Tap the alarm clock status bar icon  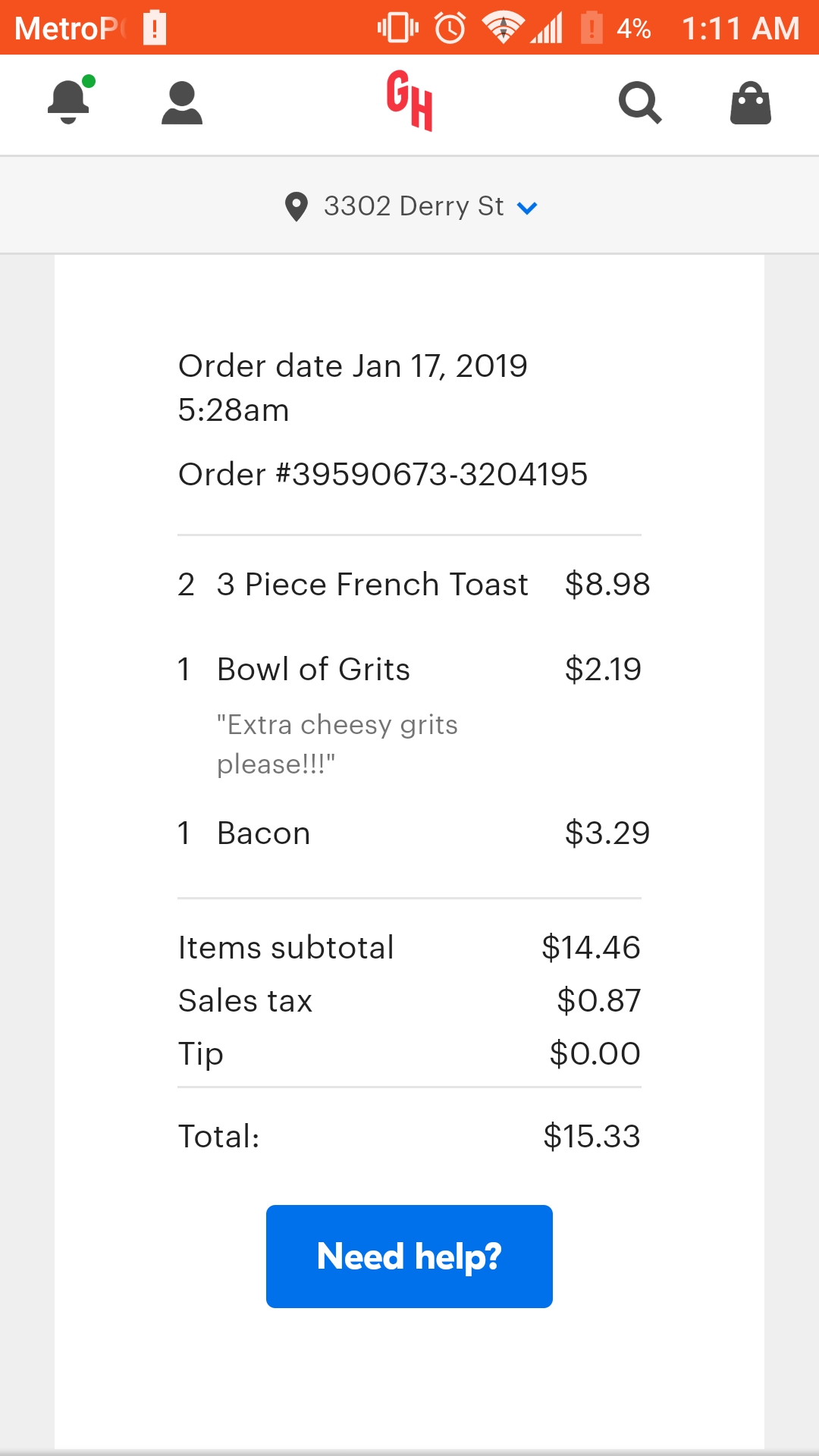click(449, 26)
